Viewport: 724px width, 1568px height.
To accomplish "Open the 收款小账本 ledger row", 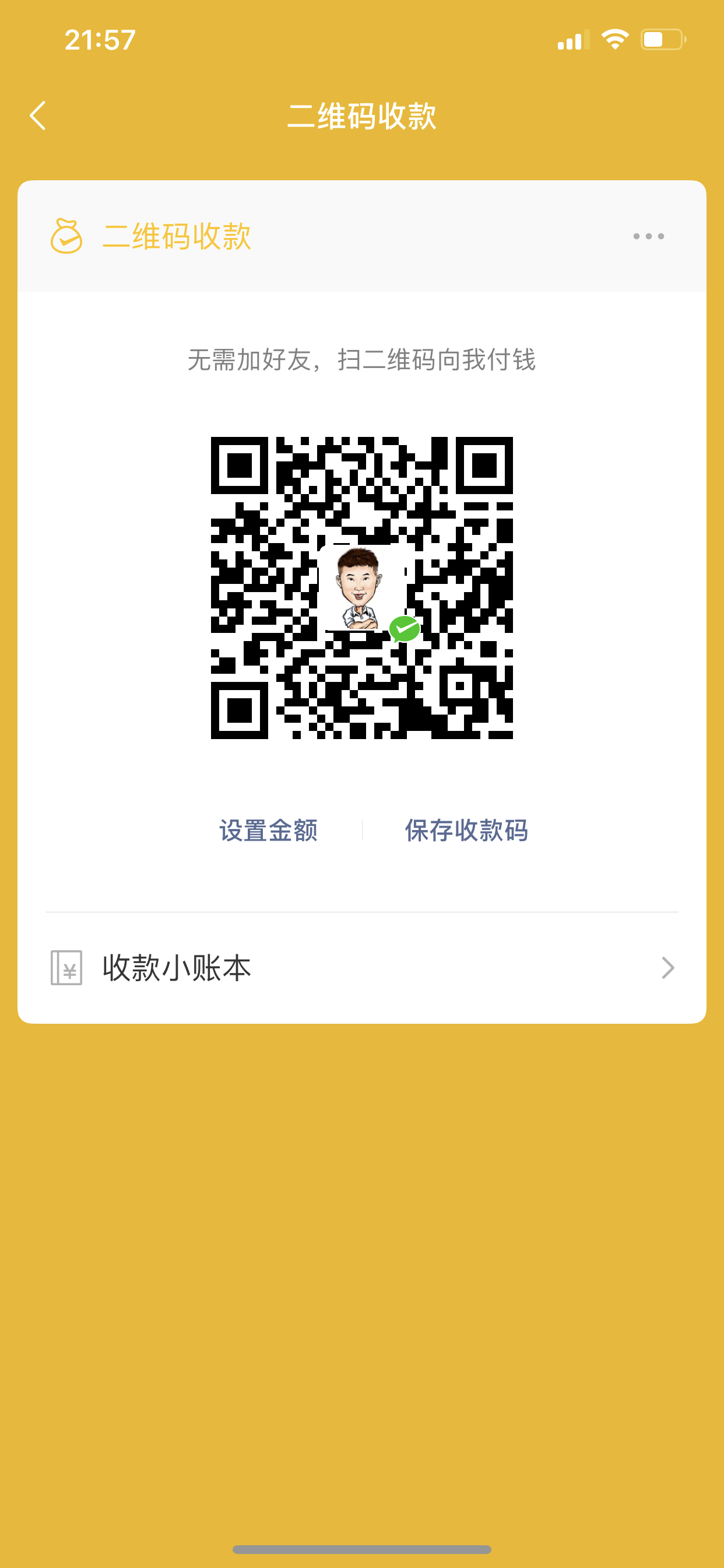I will point(361,967).
